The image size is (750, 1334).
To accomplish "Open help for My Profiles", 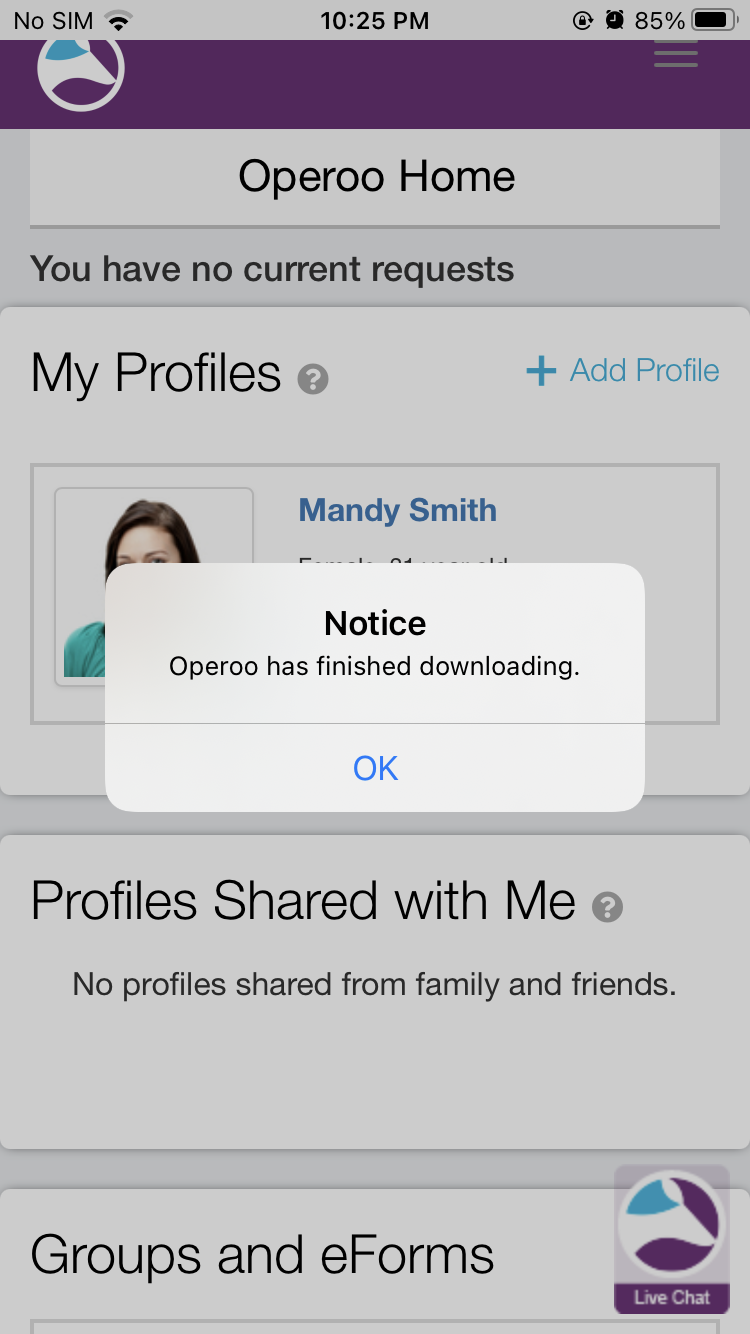I will click(313, 380).
